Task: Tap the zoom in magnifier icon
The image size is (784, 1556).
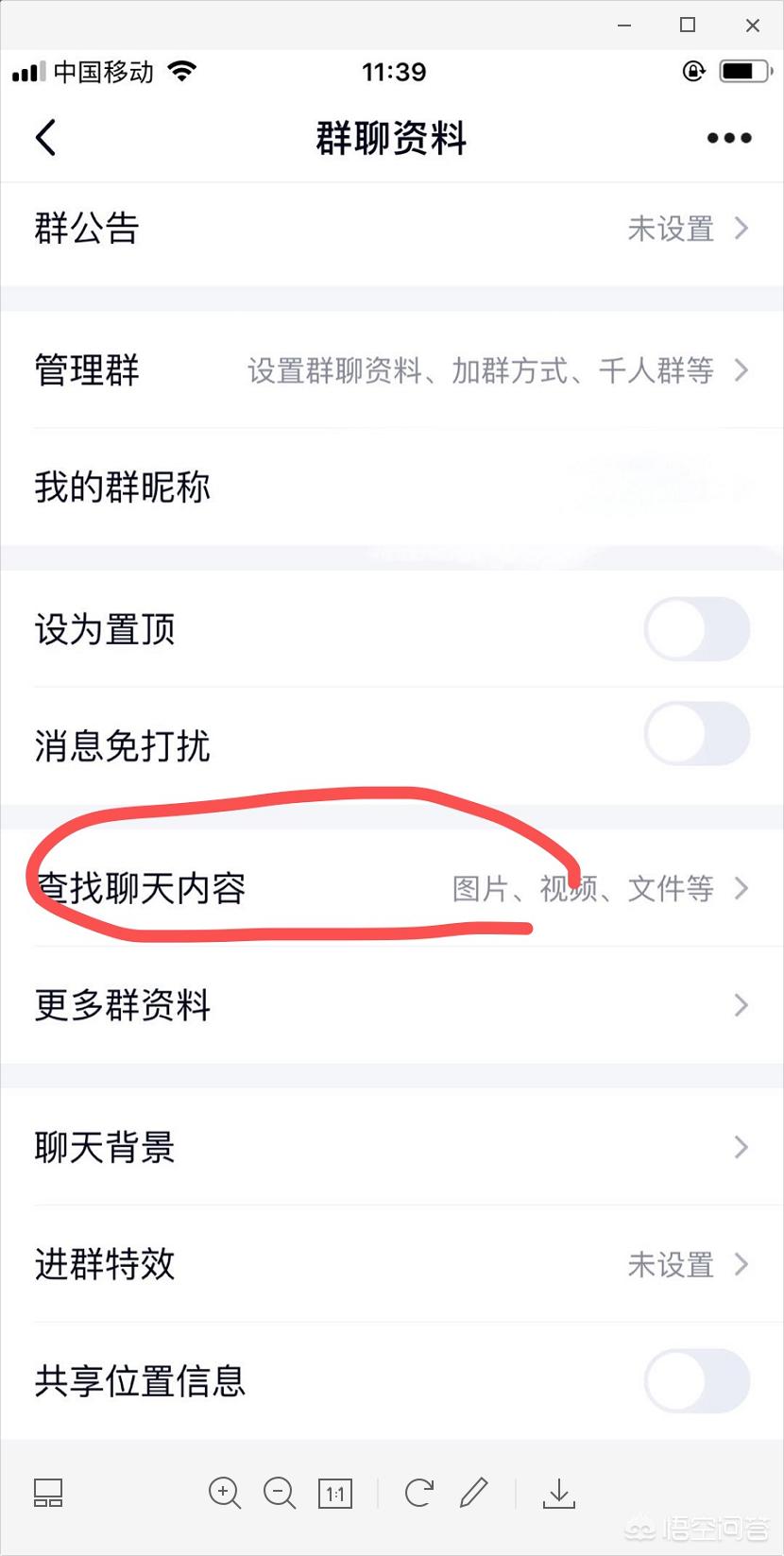Action: [x=224, y=1493]
